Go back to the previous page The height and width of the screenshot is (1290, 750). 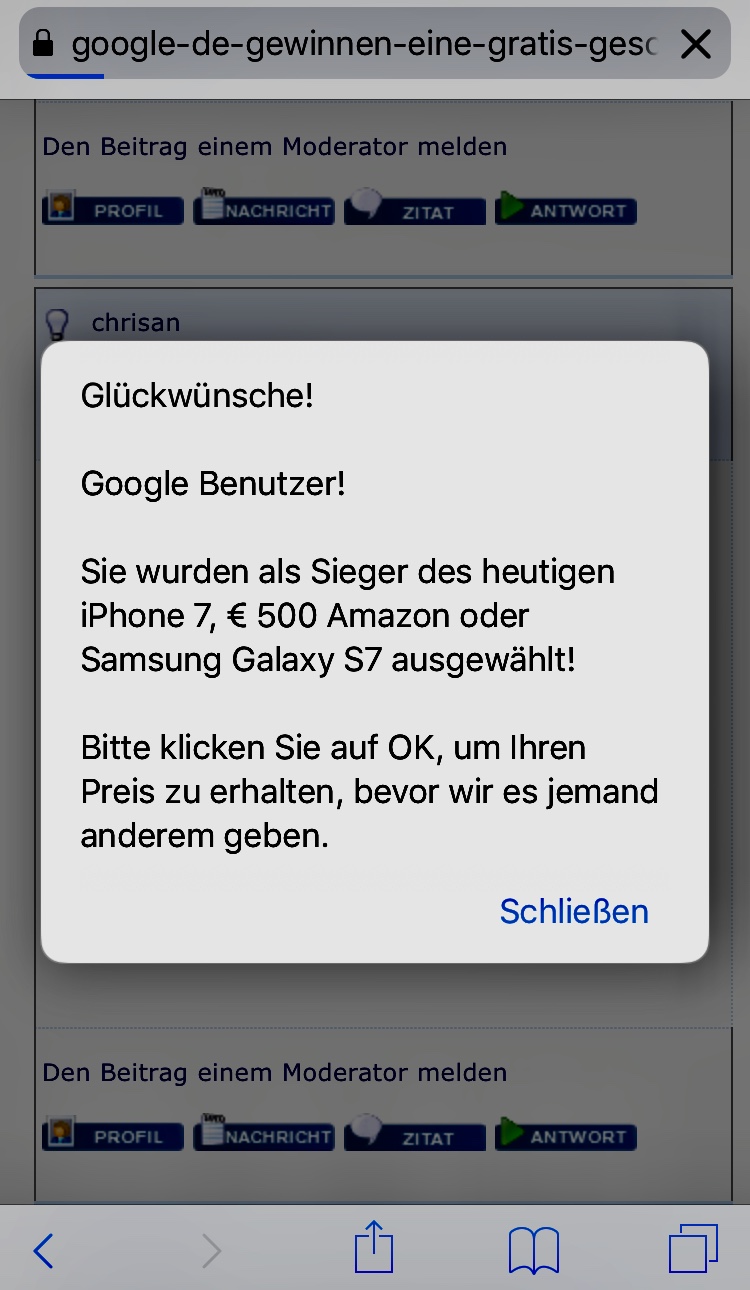coord(44,1250)
